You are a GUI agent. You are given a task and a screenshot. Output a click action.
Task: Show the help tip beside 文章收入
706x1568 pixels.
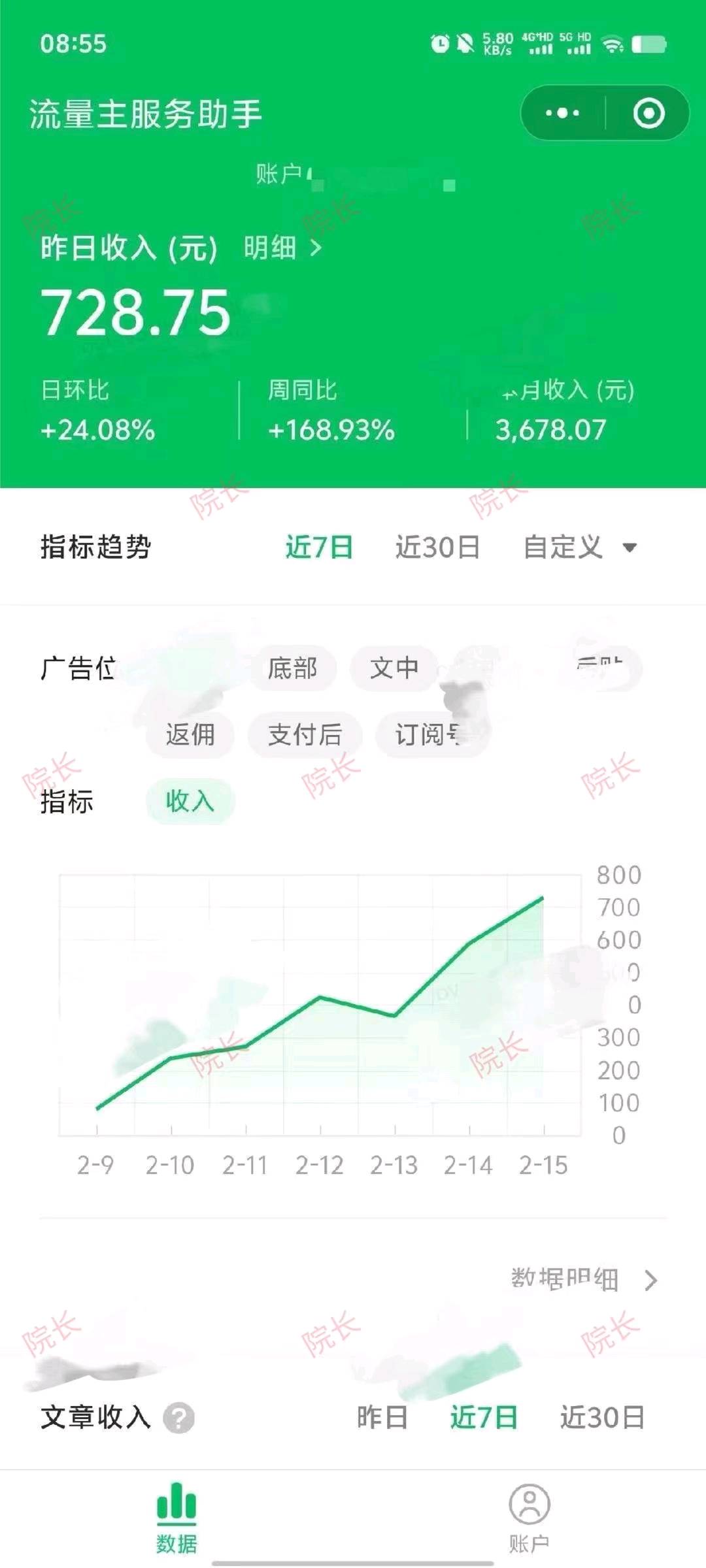click(x=178, y=1418)
